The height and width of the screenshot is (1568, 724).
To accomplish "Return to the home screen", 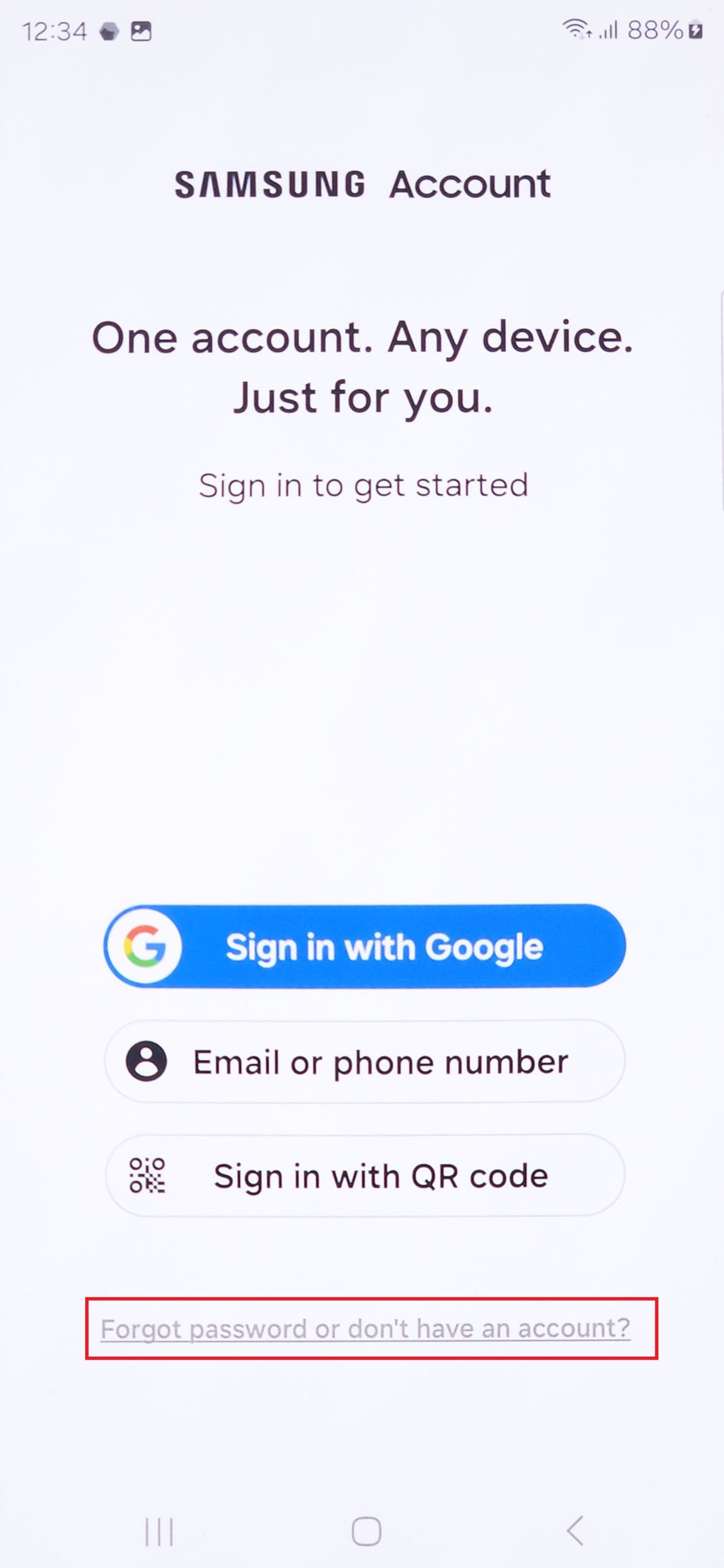I will pyautogui.click(x=366, y=1530).
